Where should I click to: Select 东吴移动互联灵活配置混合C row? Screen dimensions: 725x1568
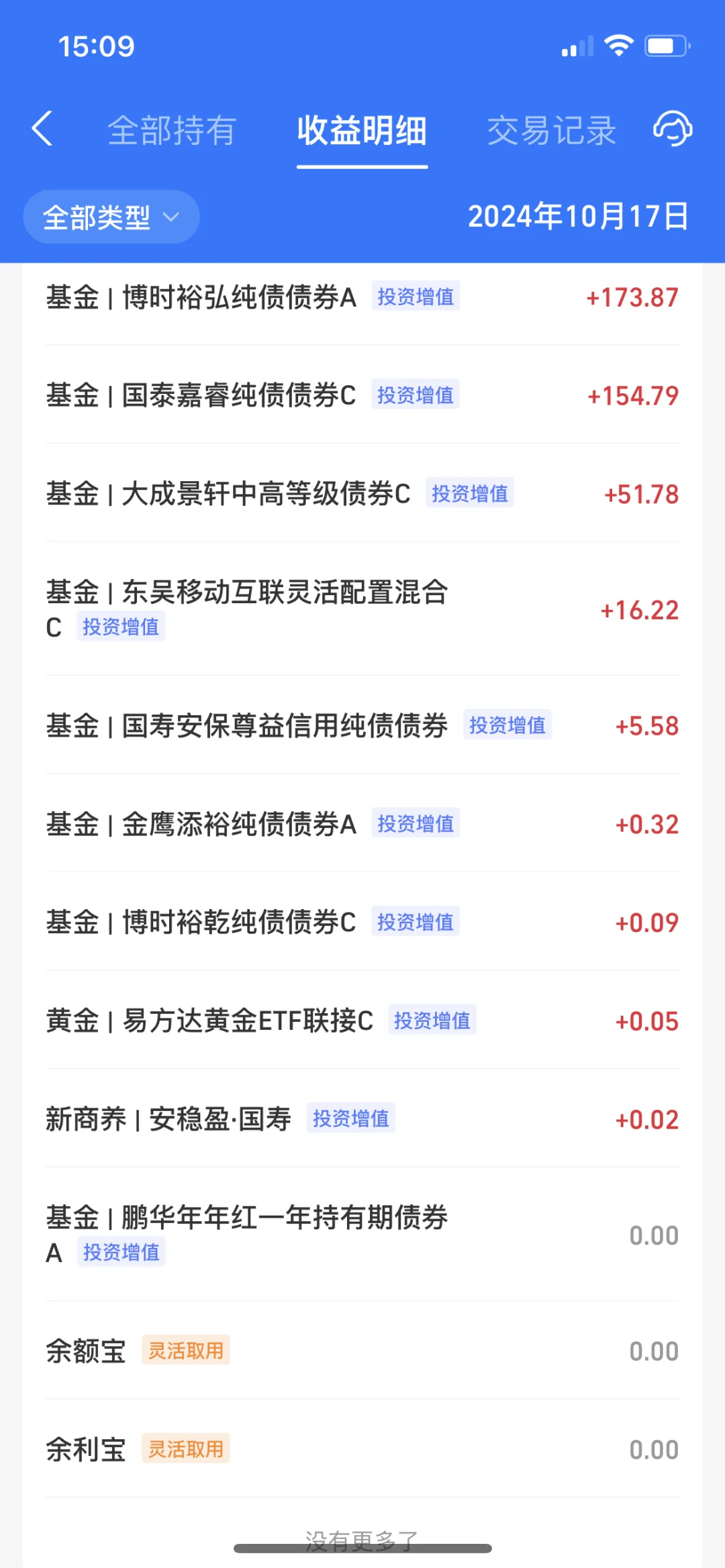point(362,609)
